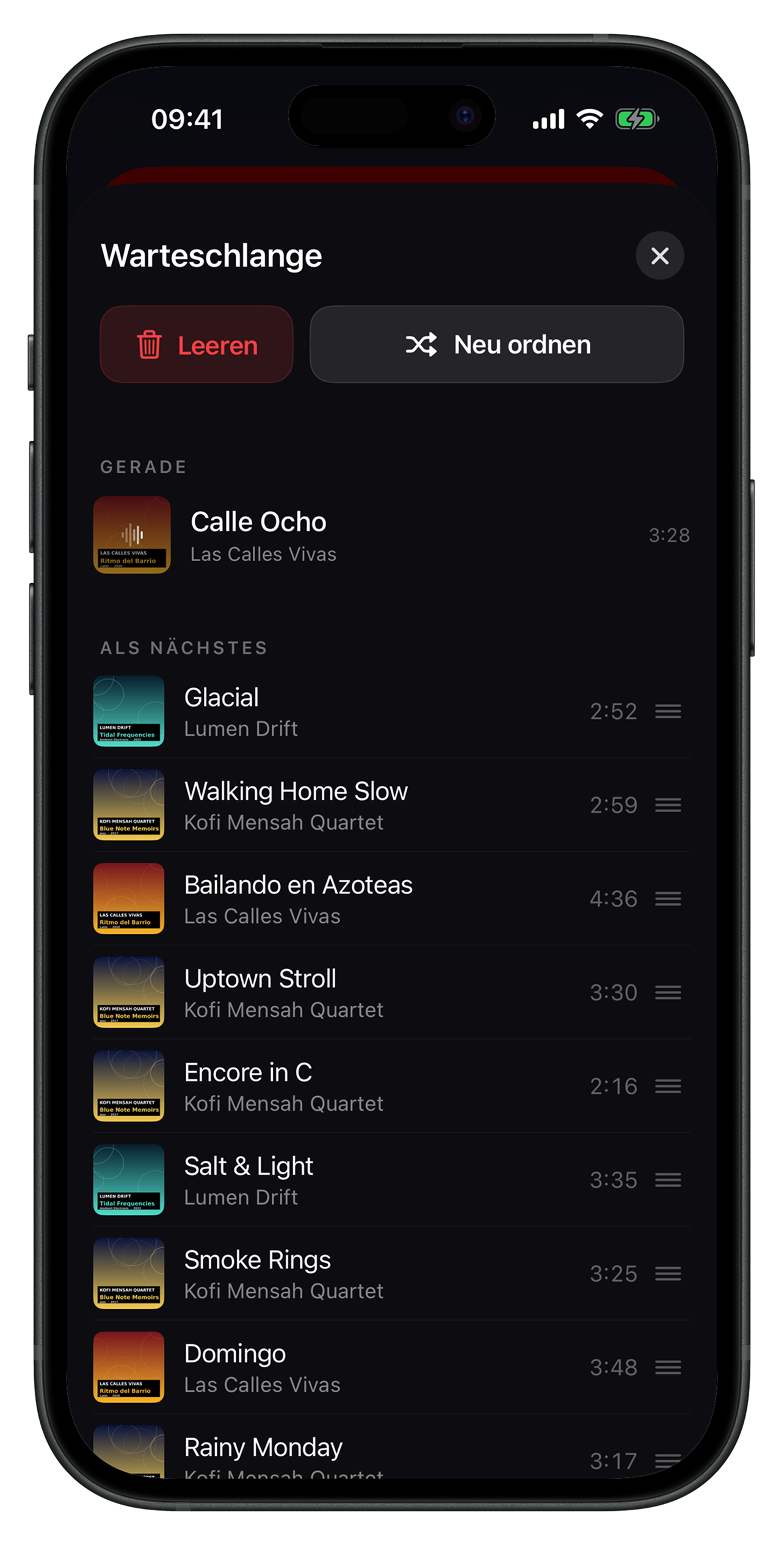The width and height of the screenshot is (784, 1545).
Task: Play Smoke Rings by Kofi Mensah Quartet
Action: [x=391, y=1273]
